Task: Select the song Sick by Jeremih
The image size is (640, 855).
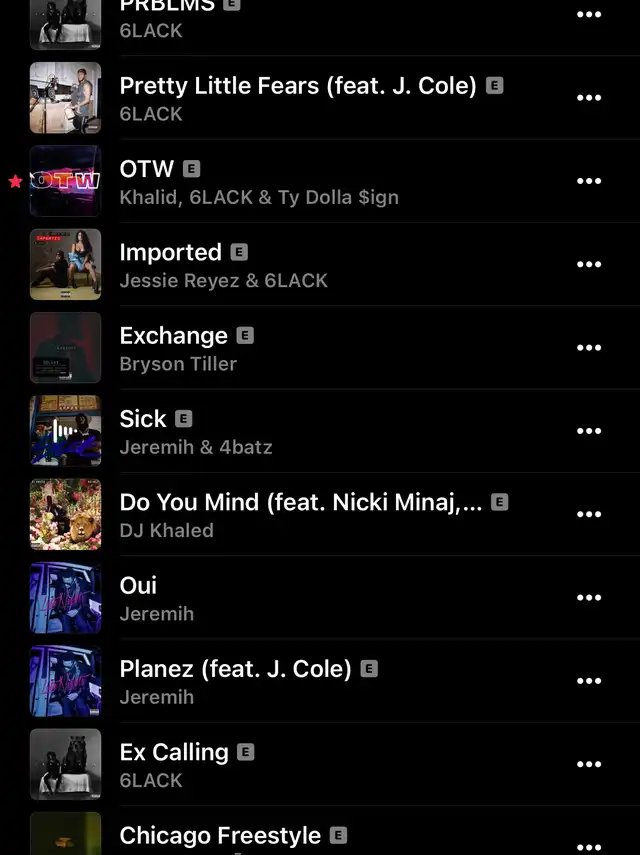Action: click(x=195, y=431)
